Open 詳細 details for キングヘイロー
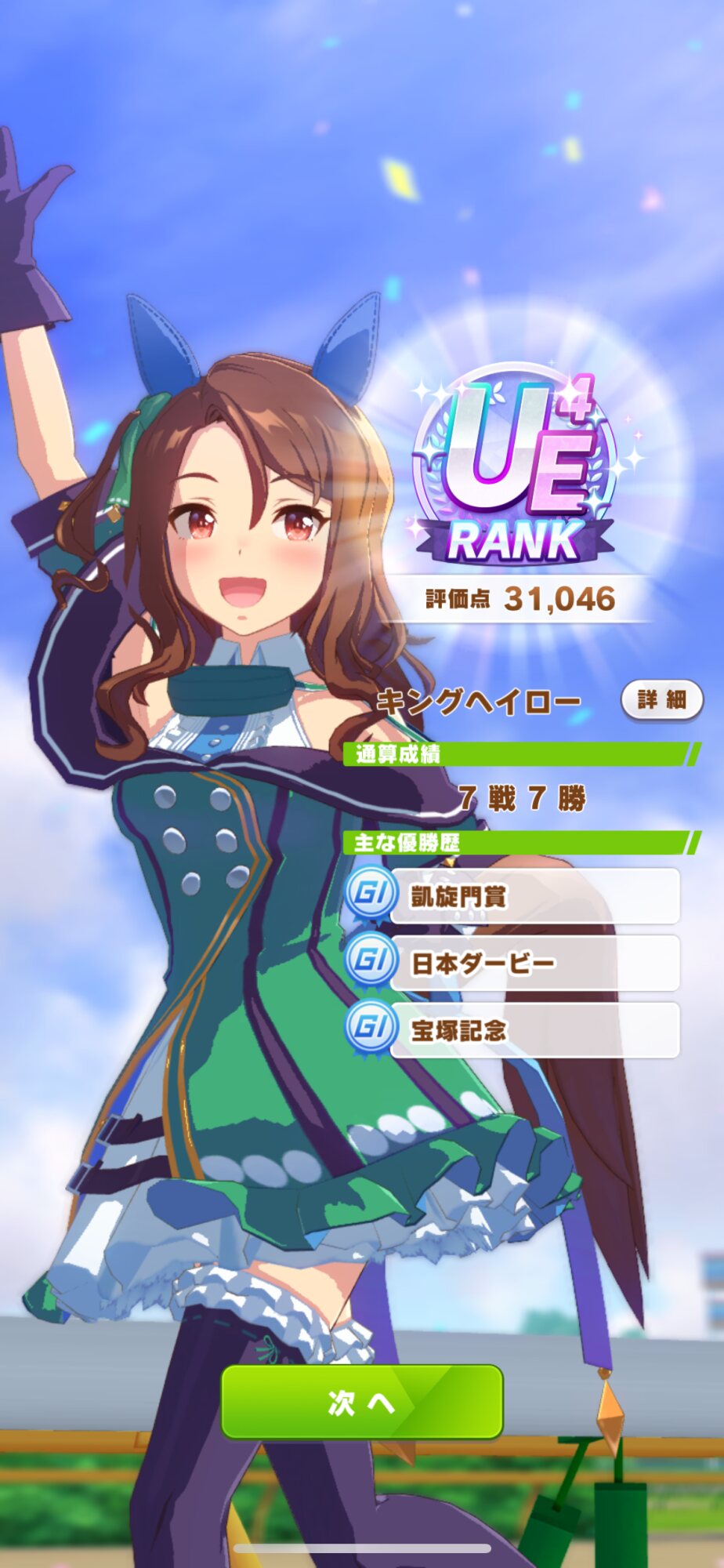724x1568 pixels. pos(662,700)
